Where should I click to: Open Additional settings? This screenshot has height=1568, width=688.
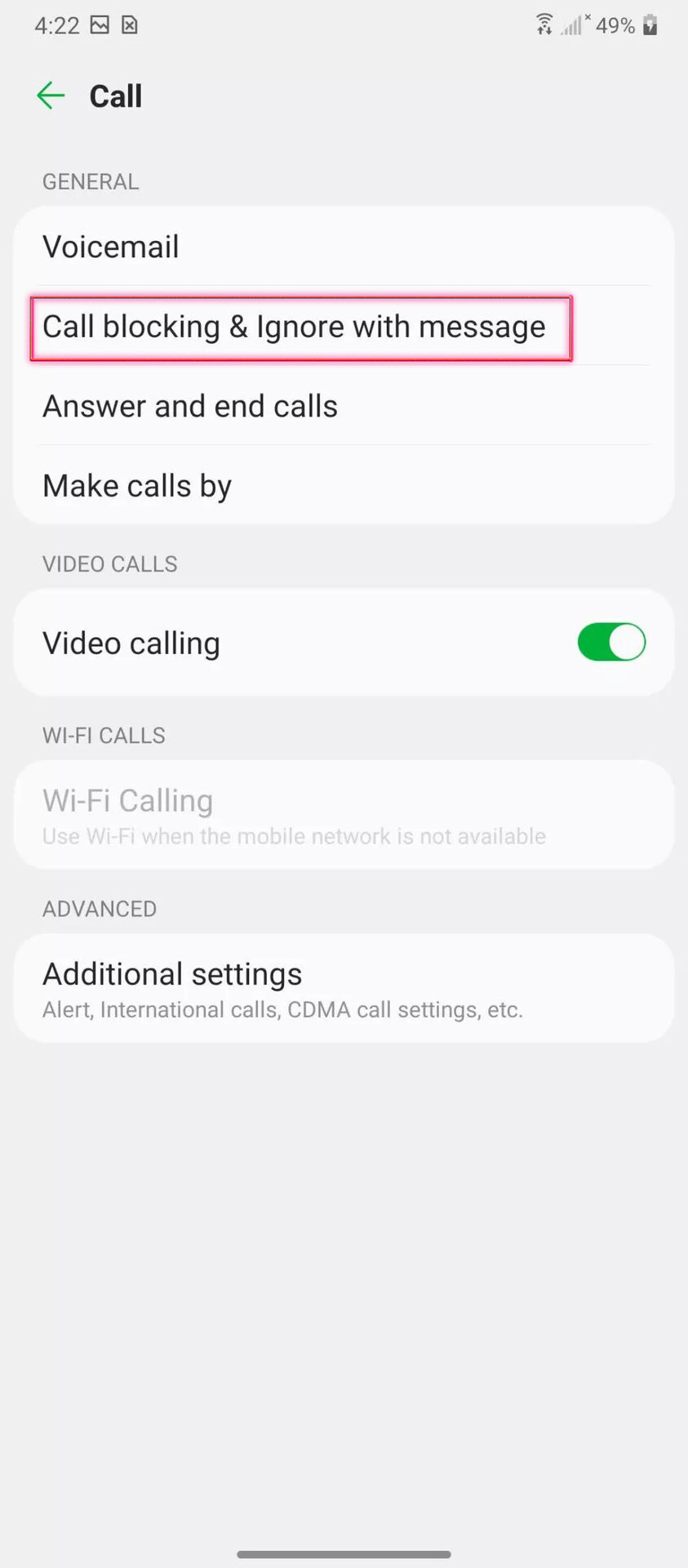coord(343,988)
